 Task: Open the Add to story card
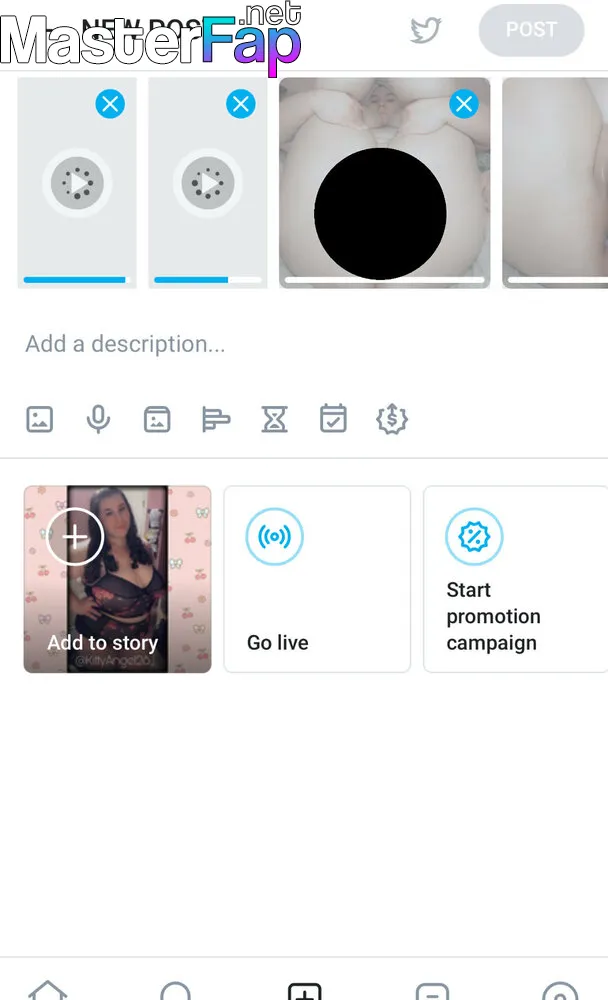[117, 579]
